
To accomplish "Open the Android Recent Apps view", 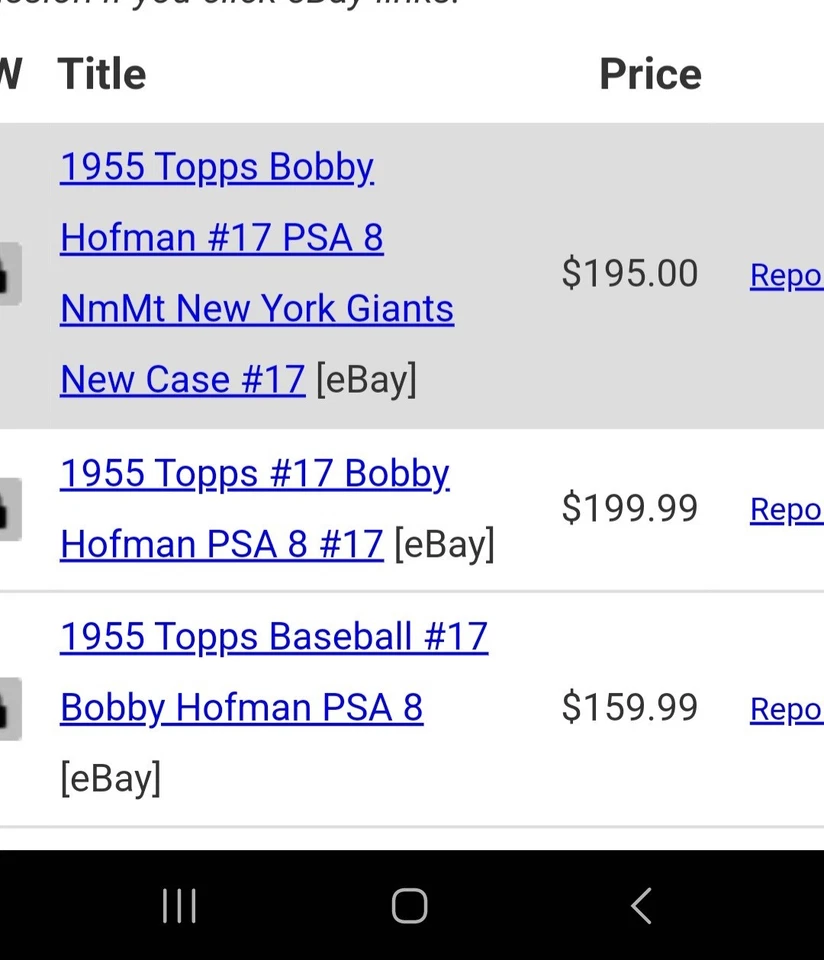I will (178, 905).
